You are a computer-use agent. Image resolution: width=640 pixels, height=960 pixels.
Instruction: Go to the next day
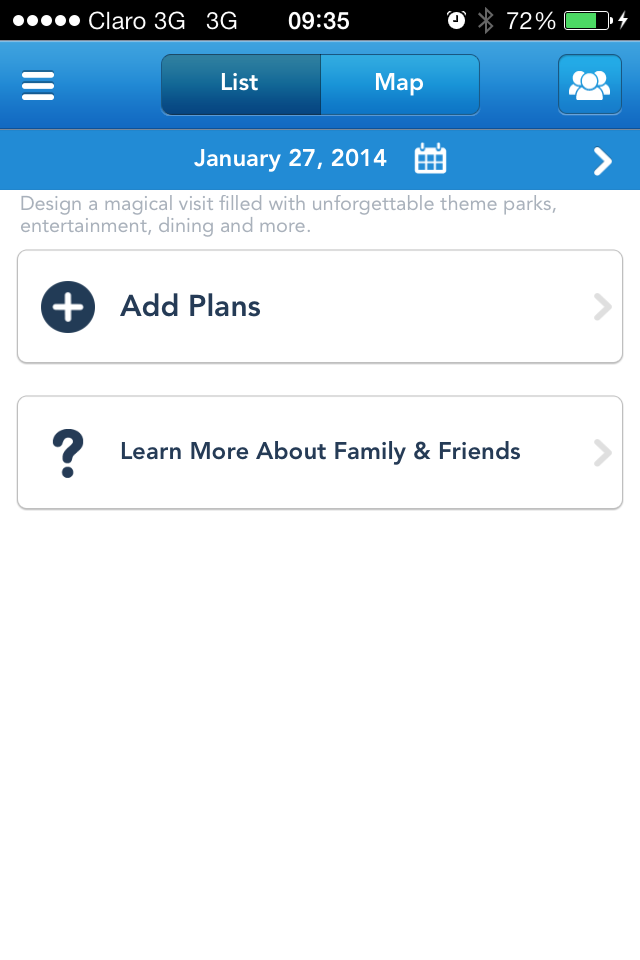(x=602, y=161)
